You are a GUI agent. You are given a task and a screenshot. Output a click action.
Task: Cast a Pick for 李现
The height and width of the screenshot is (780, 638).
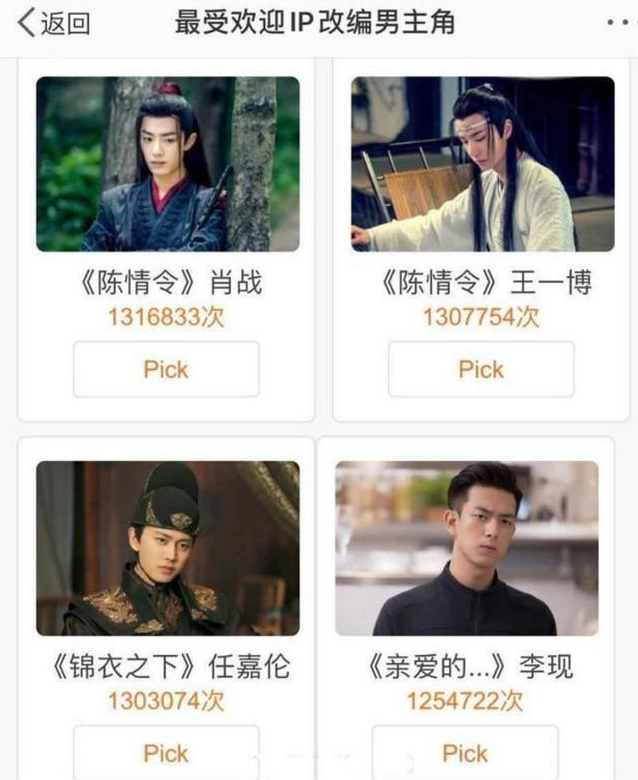click(x=465, y=752)
